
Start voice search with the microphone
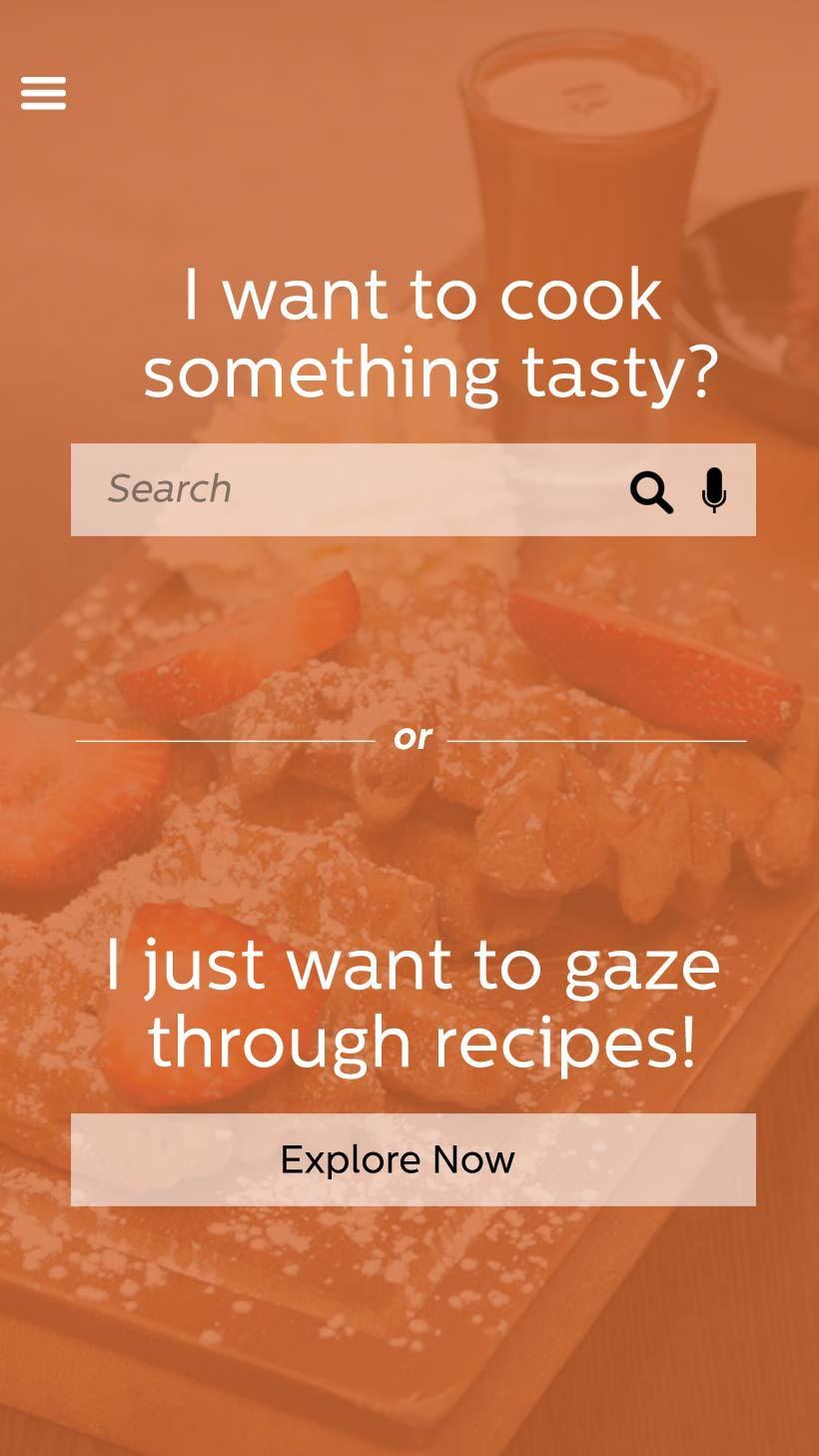pyautogui.click(x=713, y=490)
